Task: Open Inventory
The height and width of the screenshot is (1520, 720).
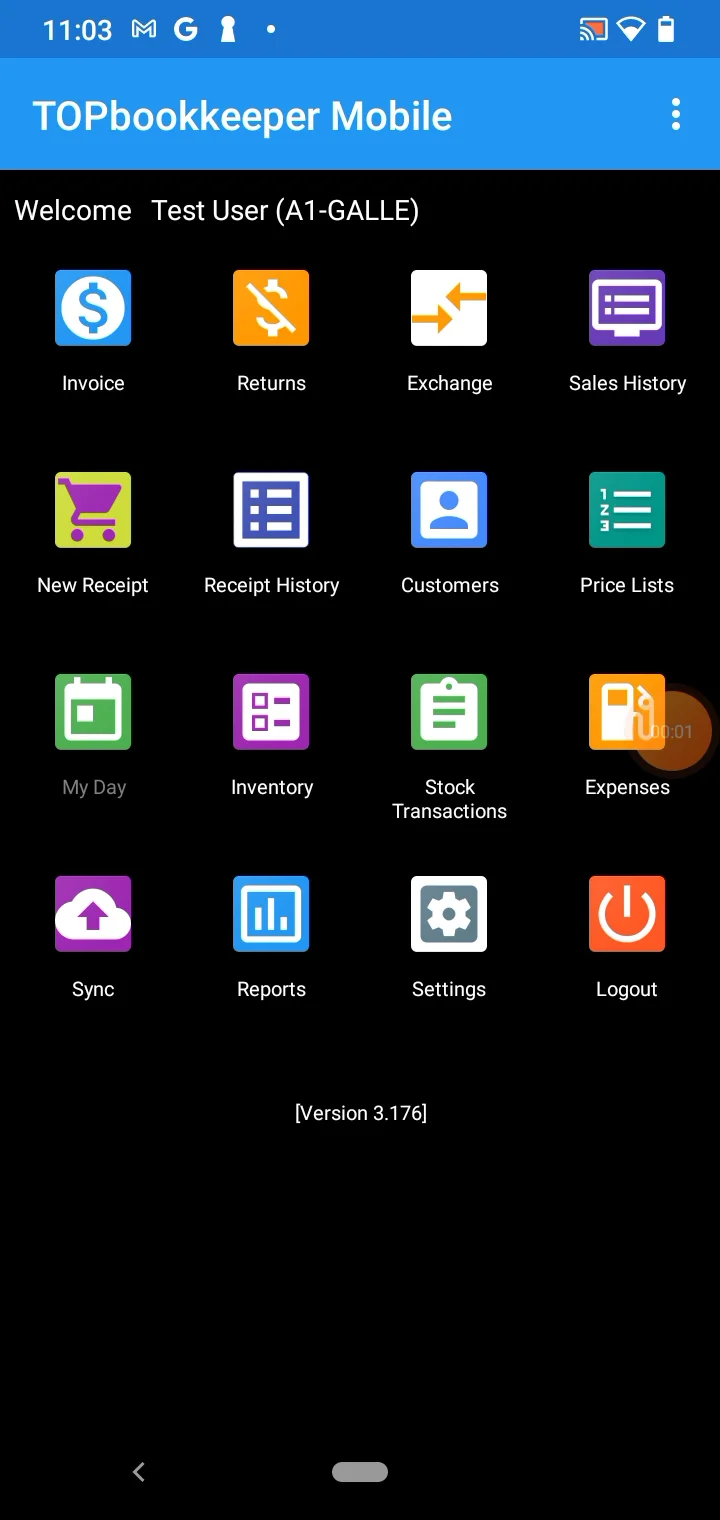Action: pyautogui.click(x=271, y=712)
